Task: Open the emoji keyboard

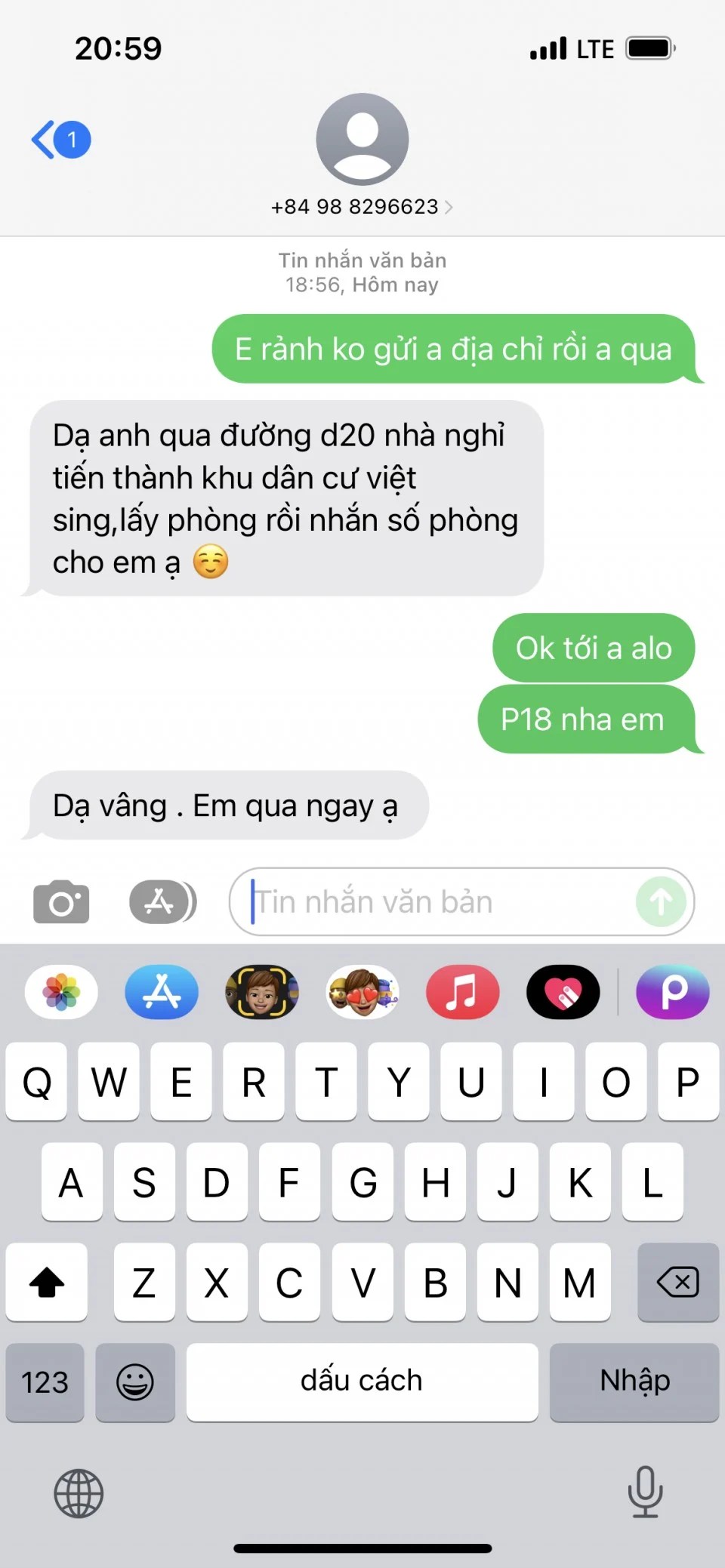Action: coord(135,1382)
